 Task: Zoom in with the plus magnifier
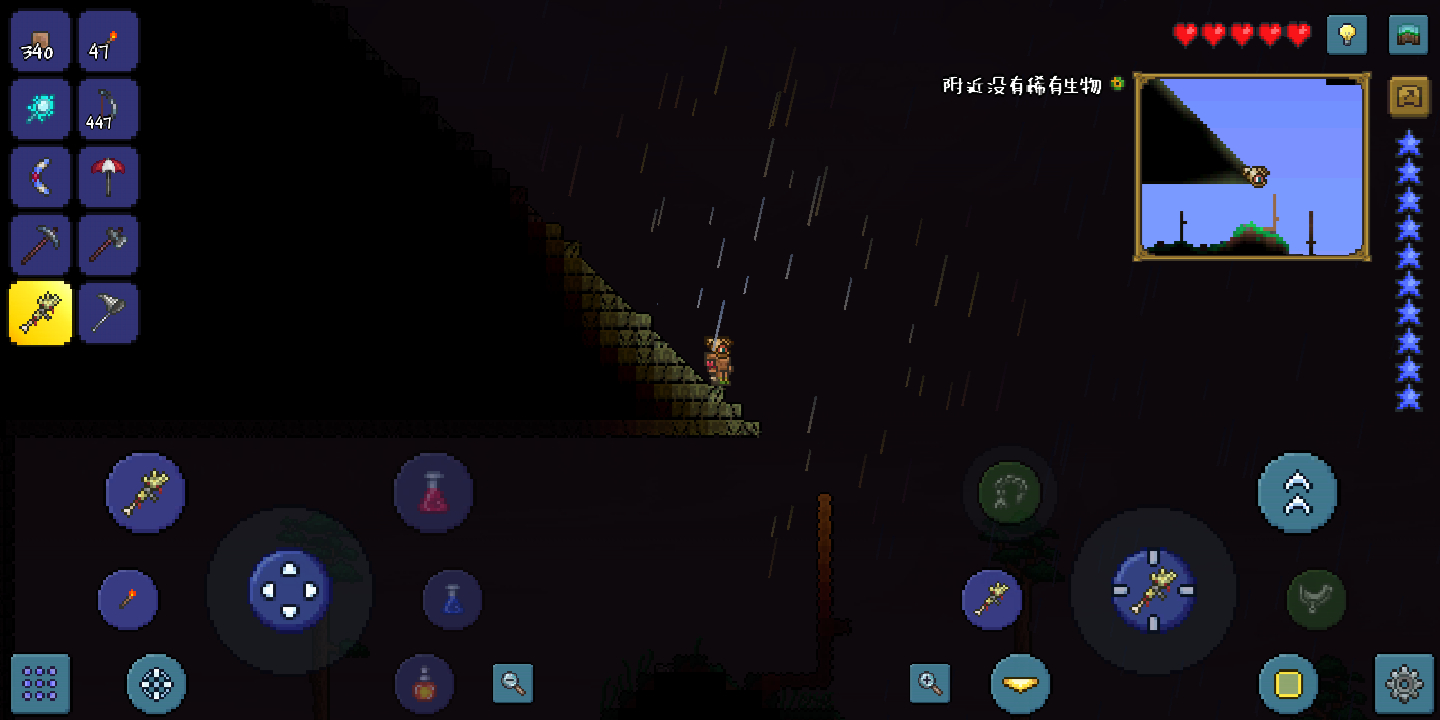930,683
